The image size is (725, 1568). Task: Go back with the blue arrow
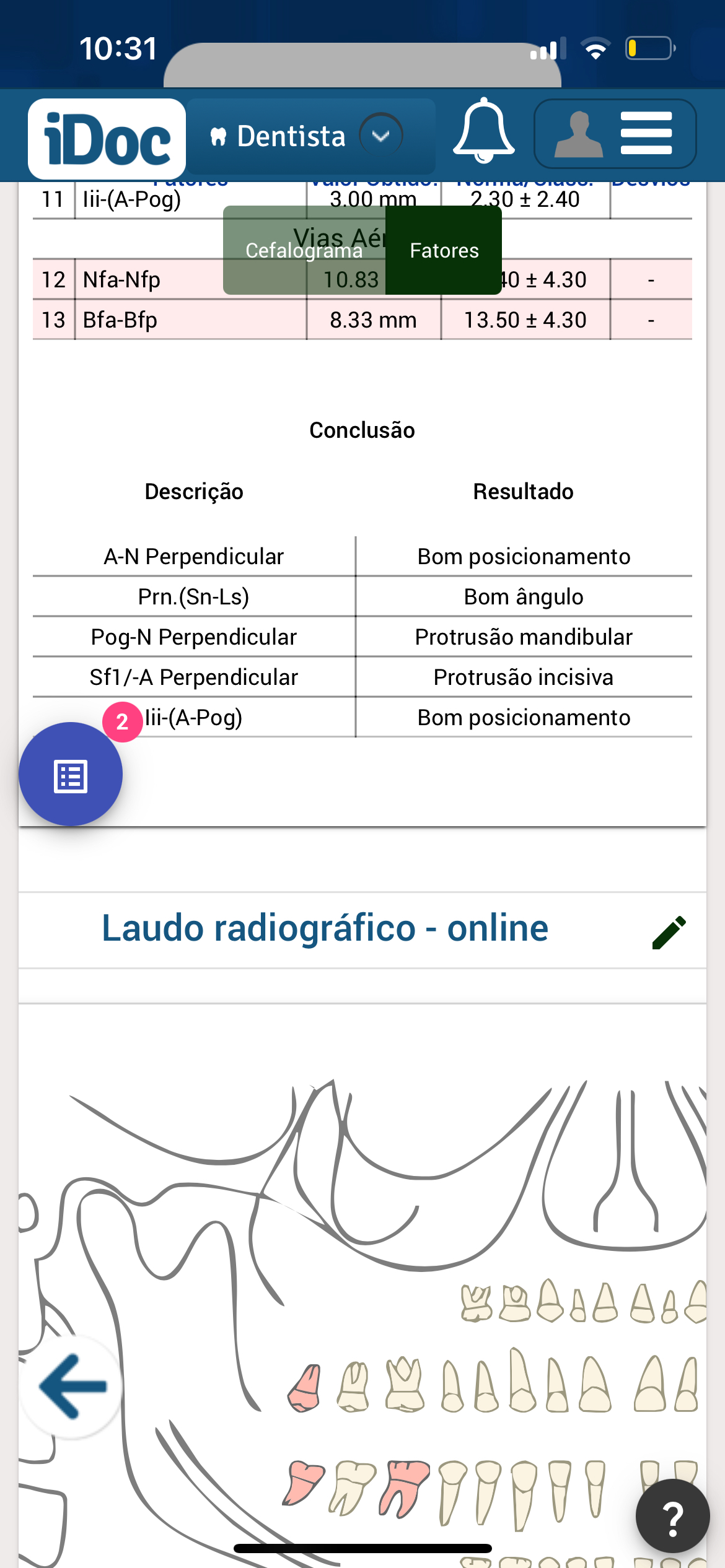(72, 1387)
